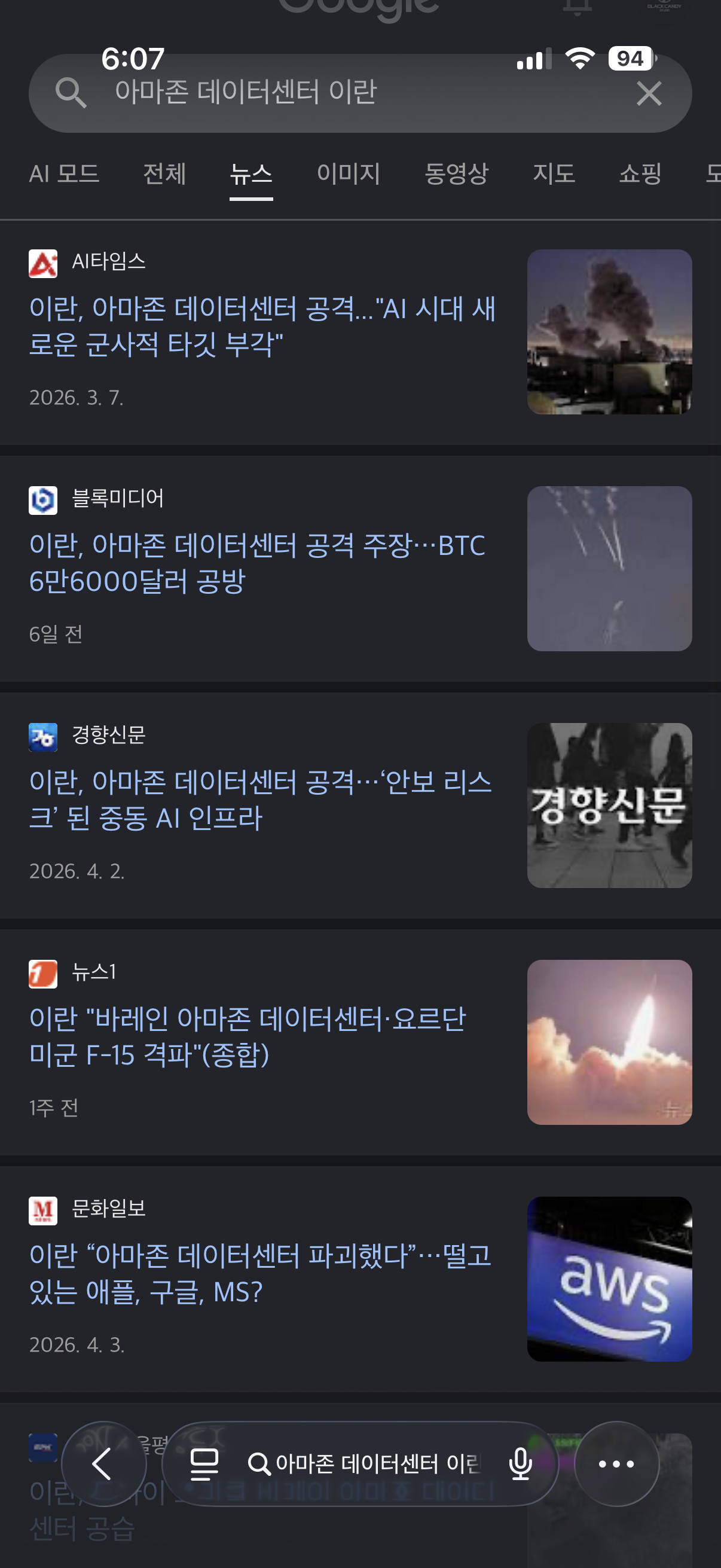Open the tabs icon in the bottom bar

point(204,1464)
